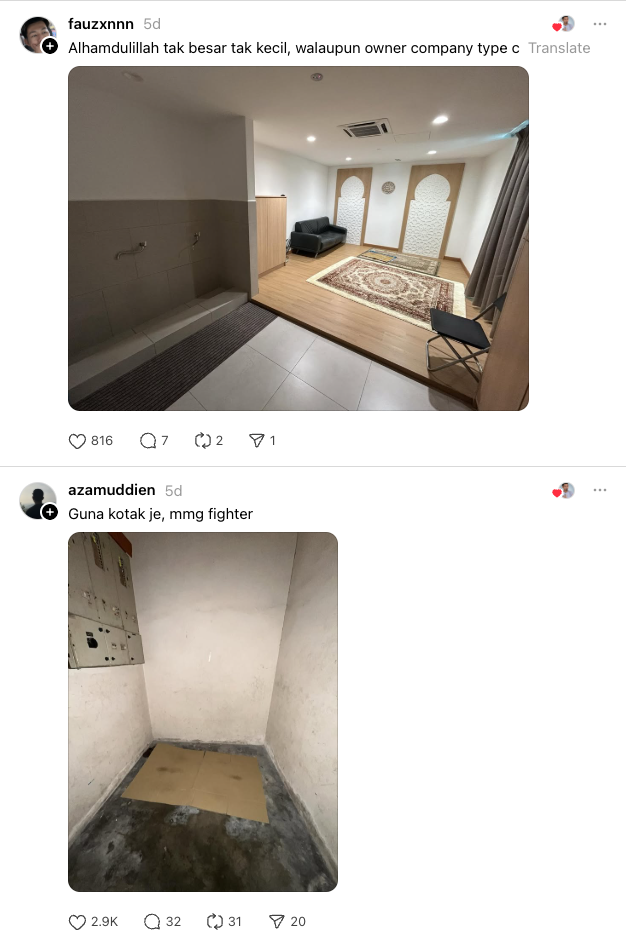Screen dimensions: 626x940
Task: Open overflow menu on fauzxnnn's post
Action: click(599, 24)
